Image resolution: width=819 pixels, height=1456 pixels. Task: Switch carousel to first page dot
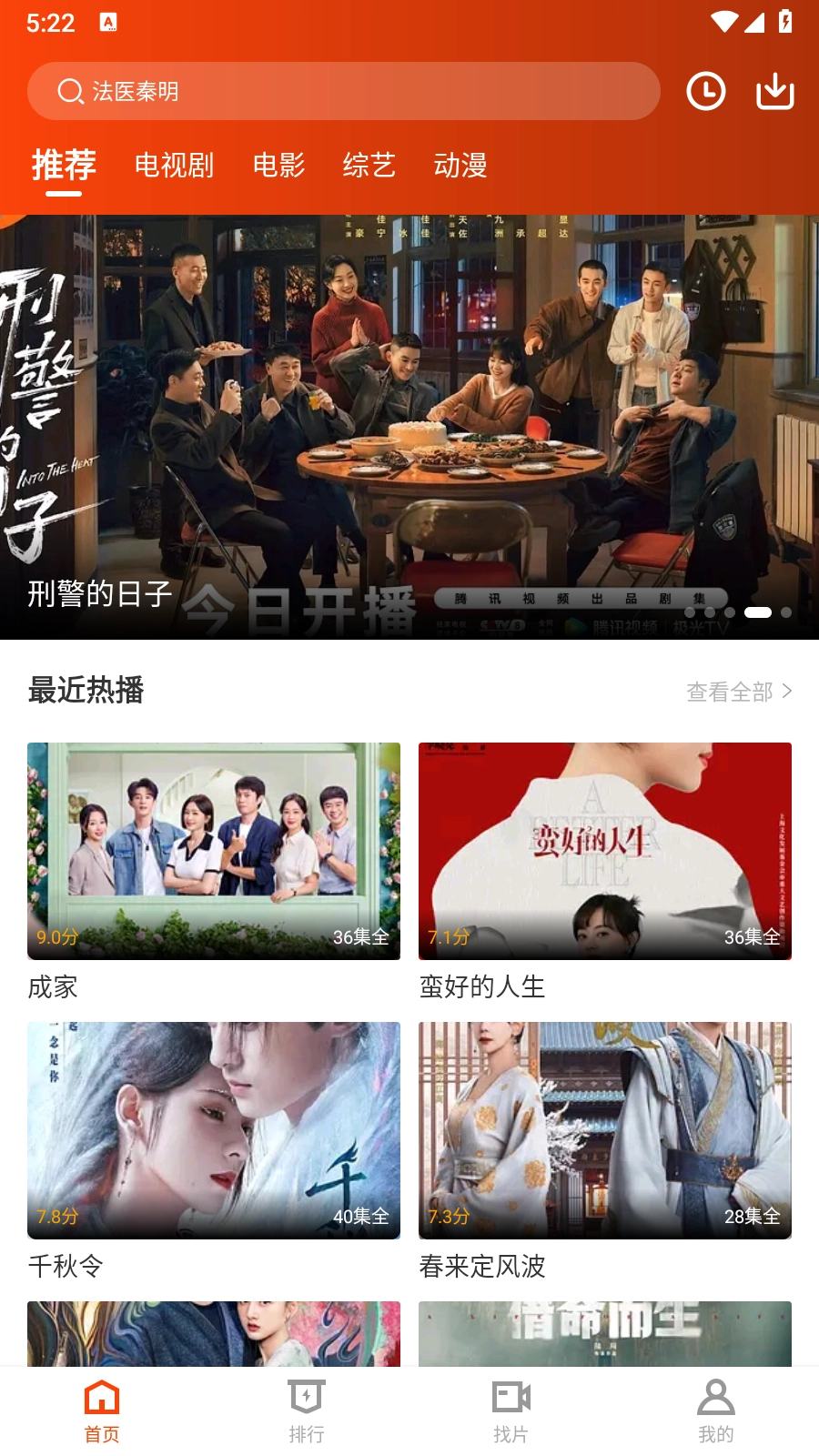click(689, 612)
